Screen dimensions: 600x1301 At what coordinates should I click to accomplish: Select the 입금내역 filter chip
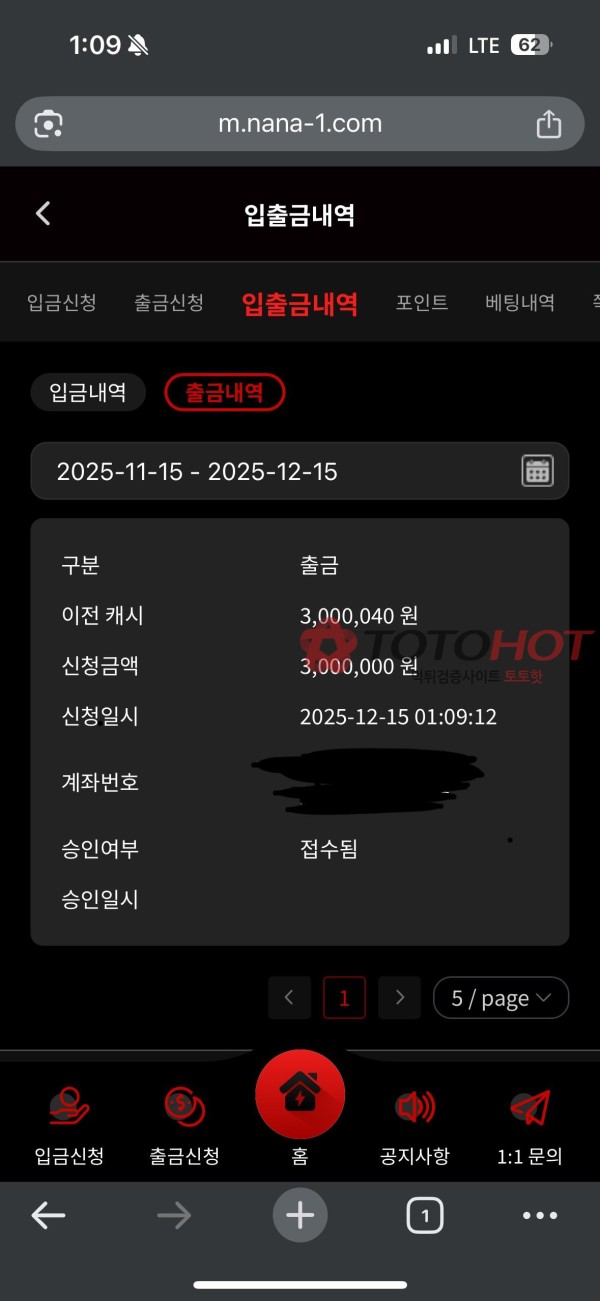tap(88, 393)
